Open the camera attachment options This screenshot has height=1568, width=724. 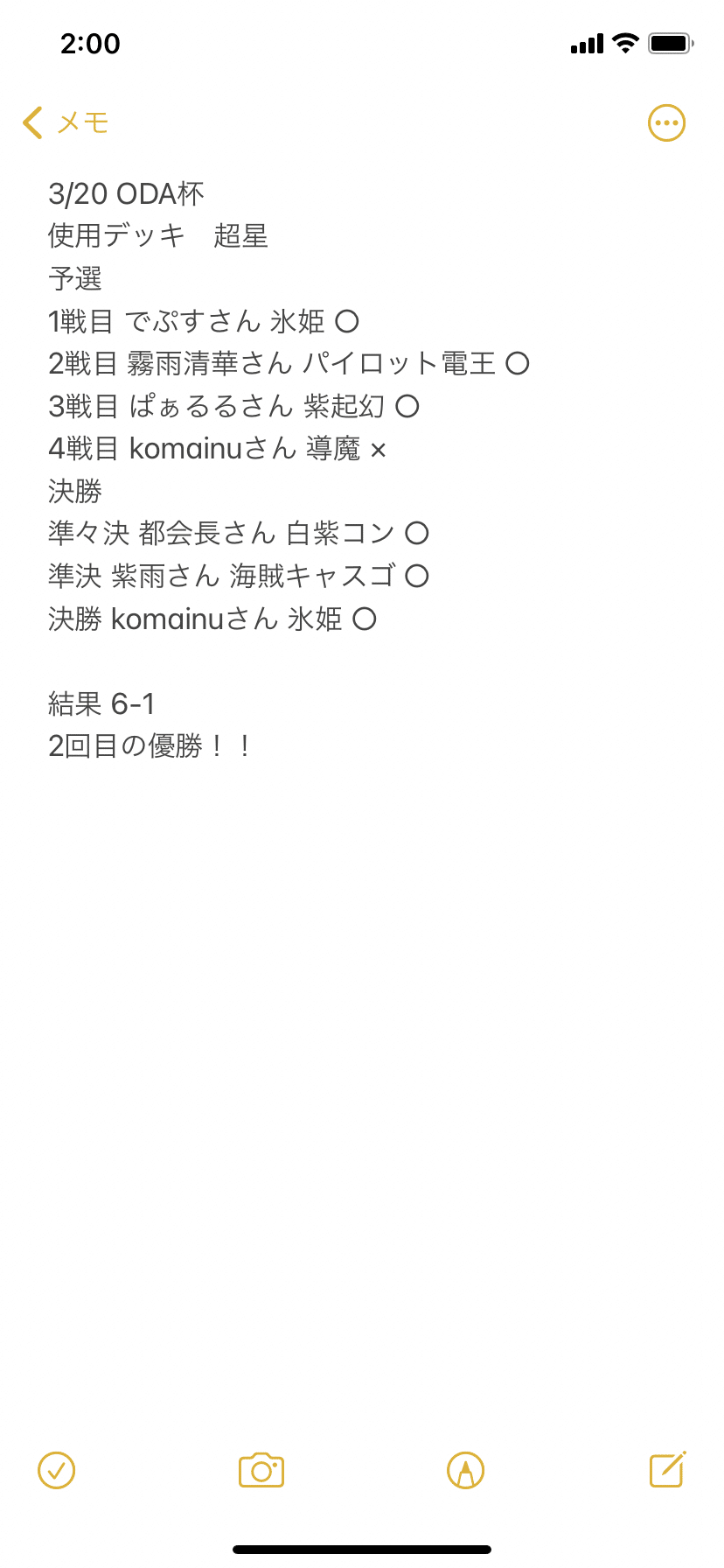(261, 1470)
